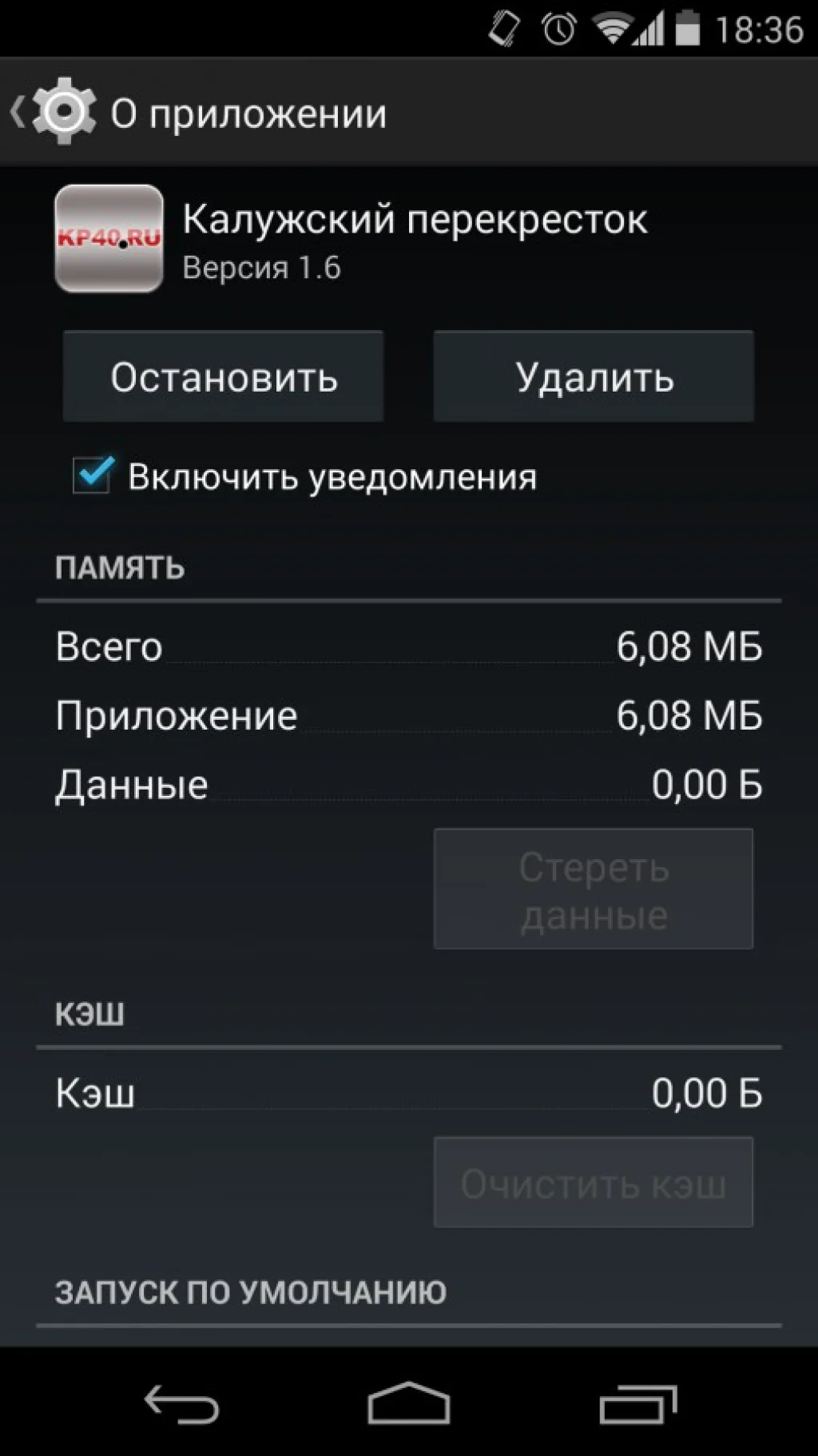This screenshot has height=1456, width=818.
Task: Tap the system back button
Action: click(x=181, y=1404)
